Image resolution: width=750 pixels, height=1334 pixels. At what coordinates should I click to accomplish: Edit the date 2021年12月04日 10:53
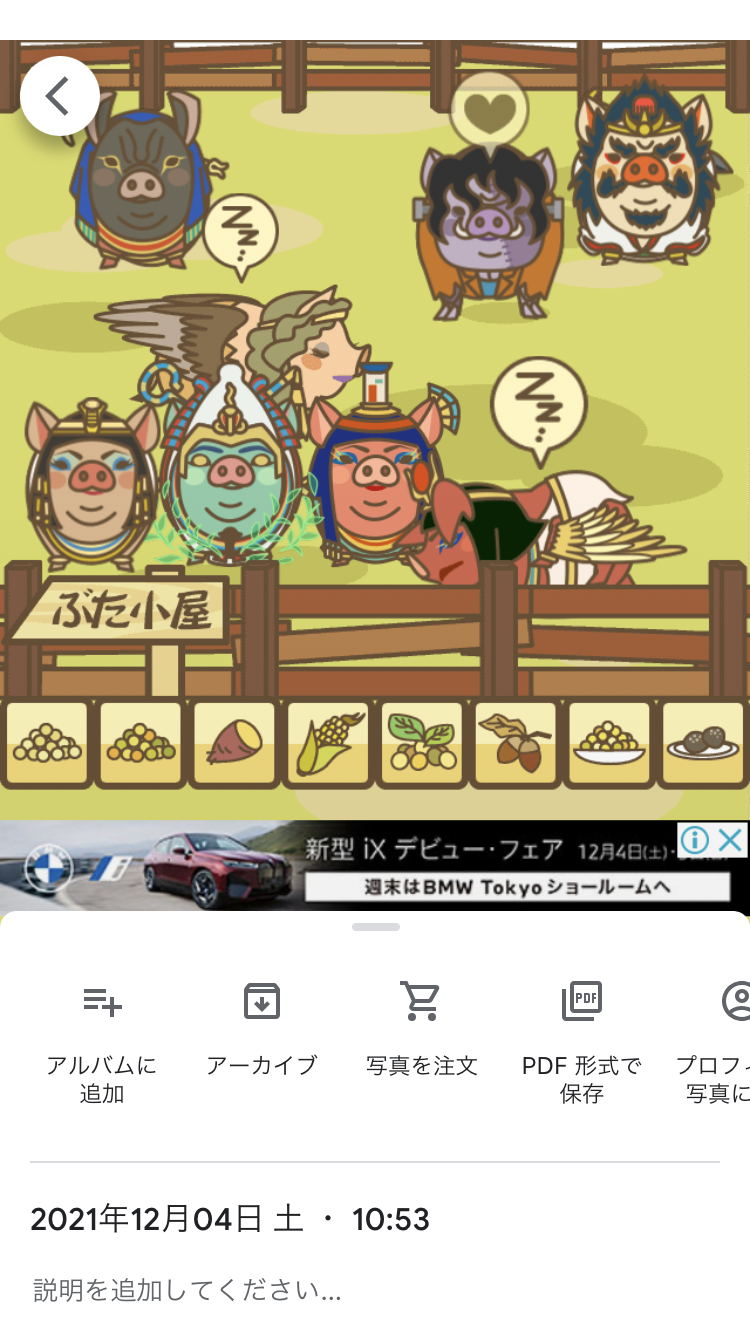click(230, 1219)
